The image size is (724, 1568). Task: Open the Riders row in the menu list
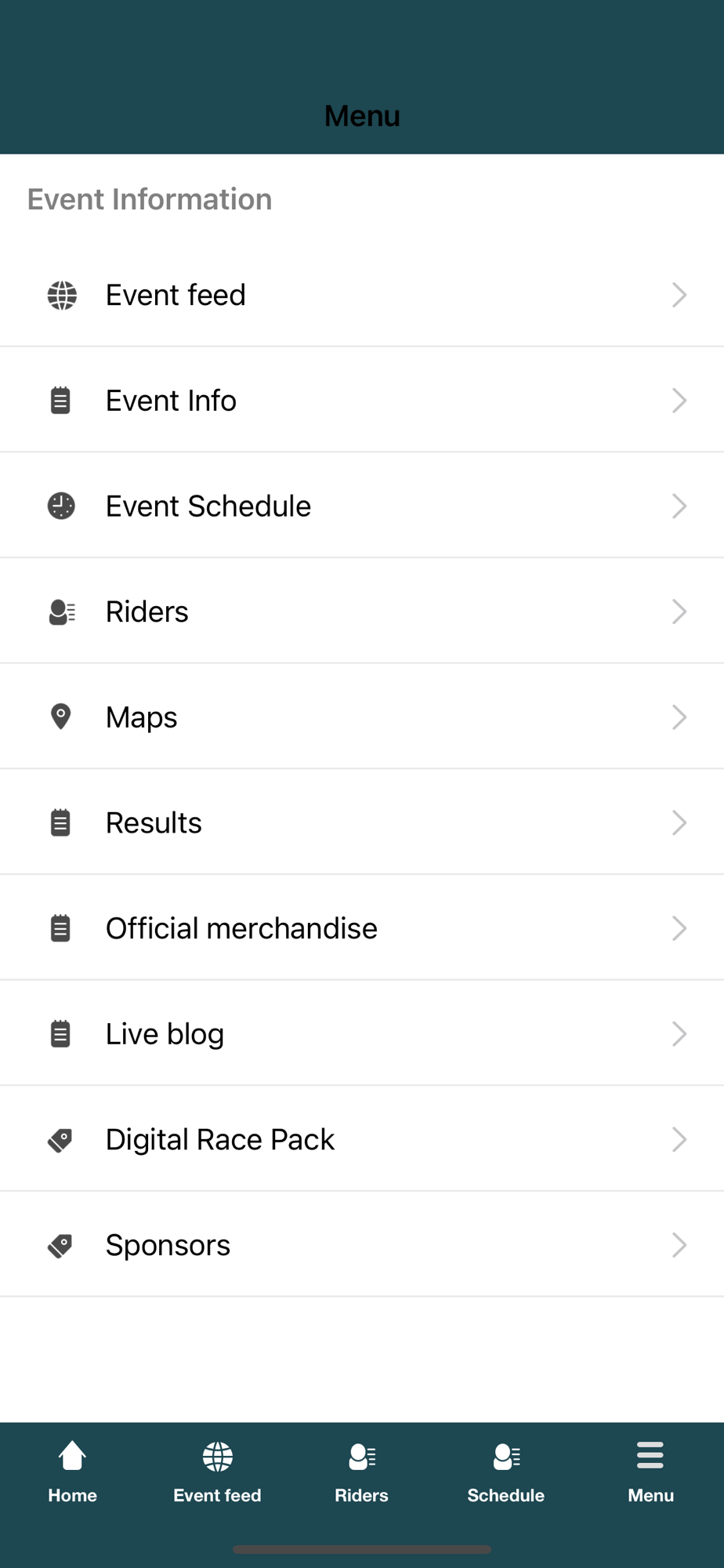362,612
